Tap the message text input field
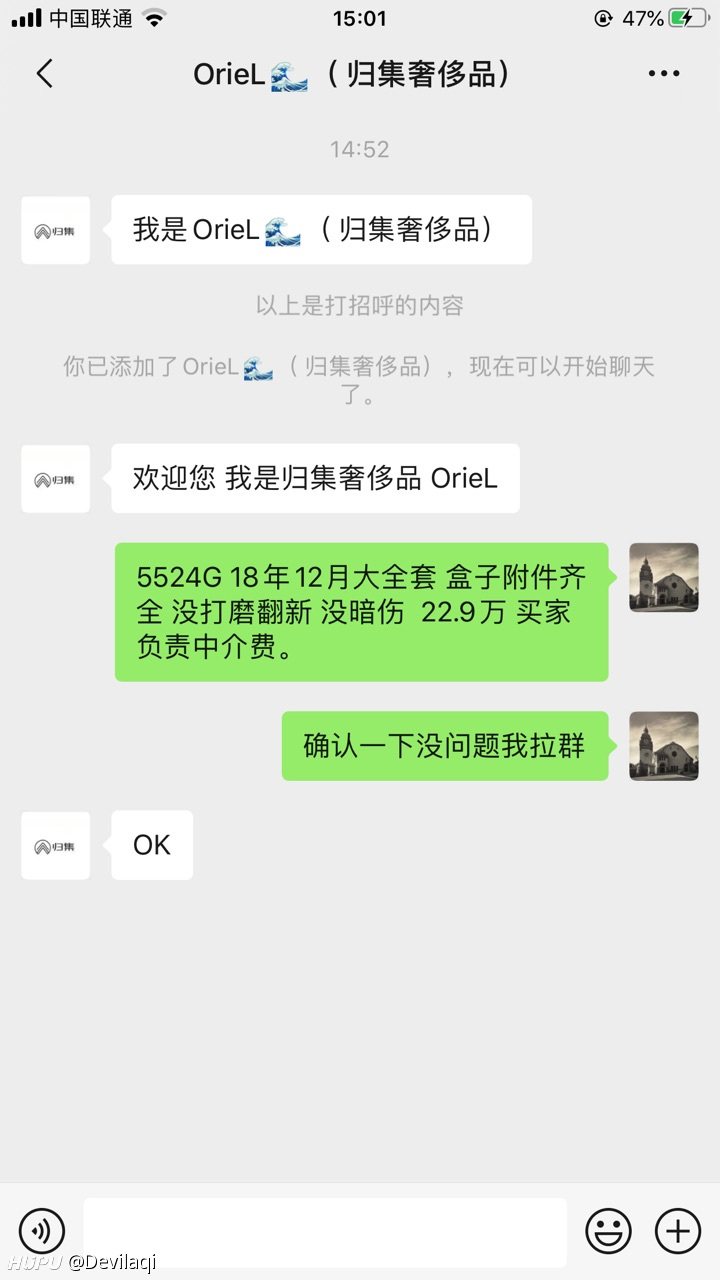 (x=325, y=1232)
